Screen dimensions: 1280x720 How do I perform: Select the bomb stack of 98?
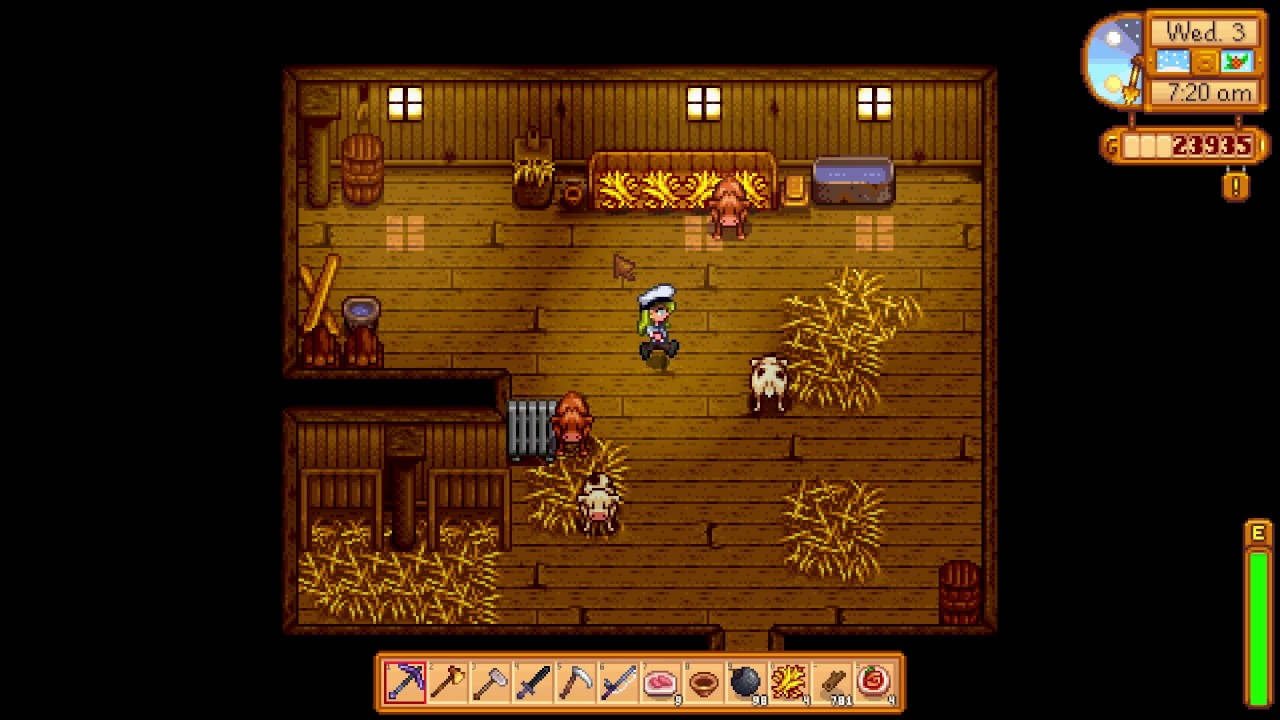746,683
